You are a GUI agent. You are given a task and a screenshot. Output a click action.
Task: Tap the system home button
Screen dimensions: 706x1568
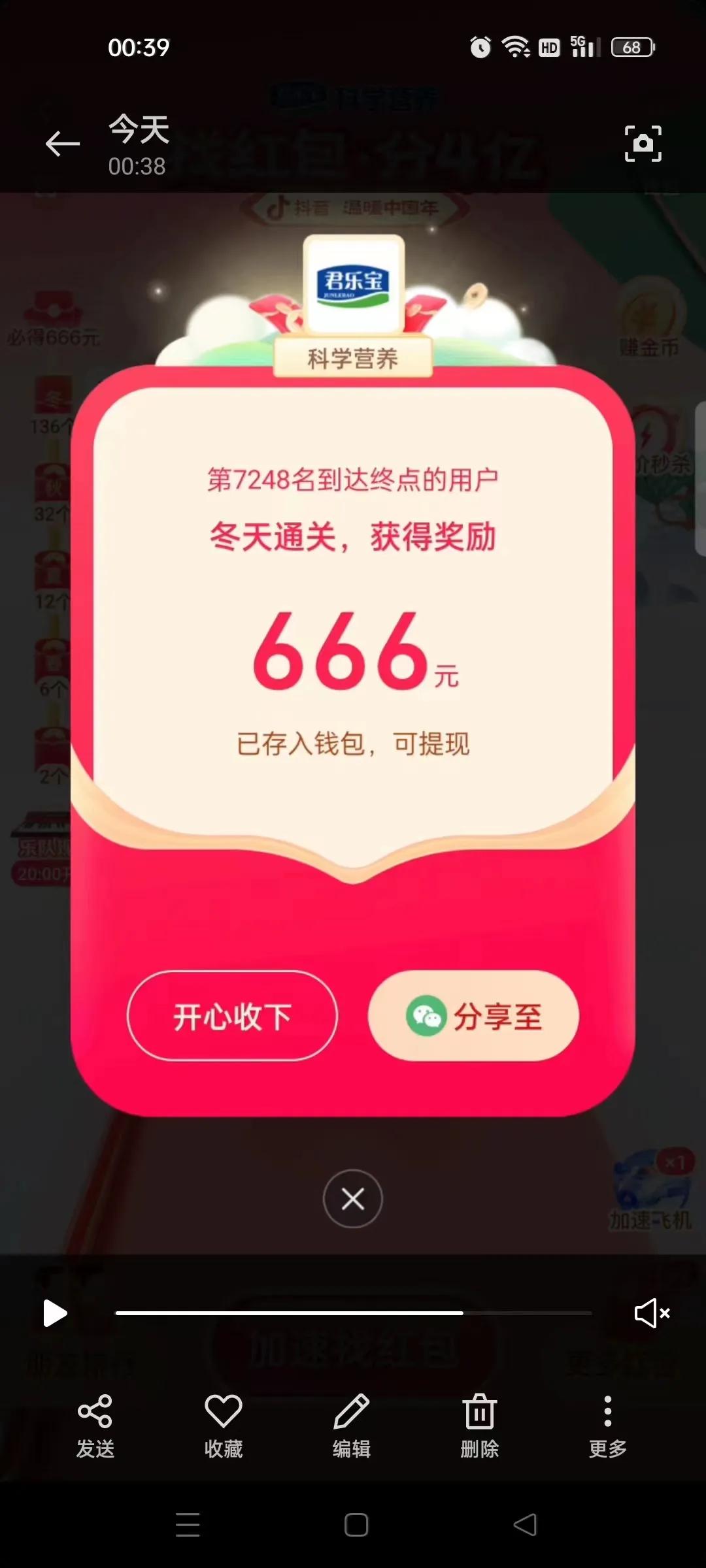356,1525
